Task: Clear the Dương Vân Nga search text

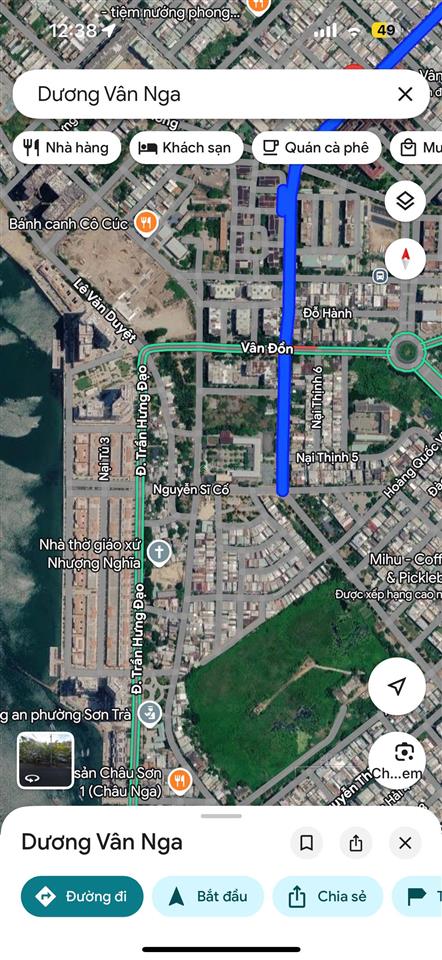Action: point(405,94)
